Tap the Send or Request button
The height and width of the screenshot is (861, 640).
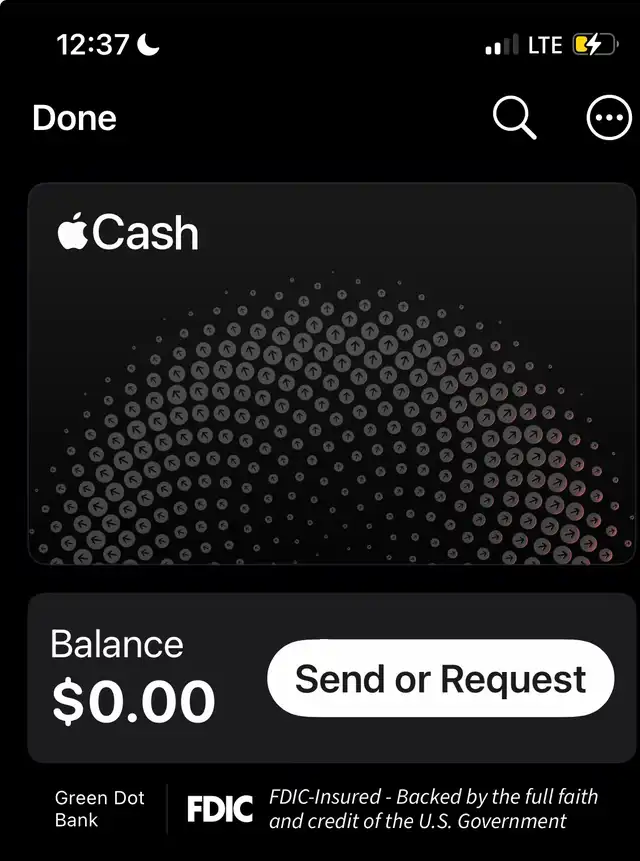[440, 679]
